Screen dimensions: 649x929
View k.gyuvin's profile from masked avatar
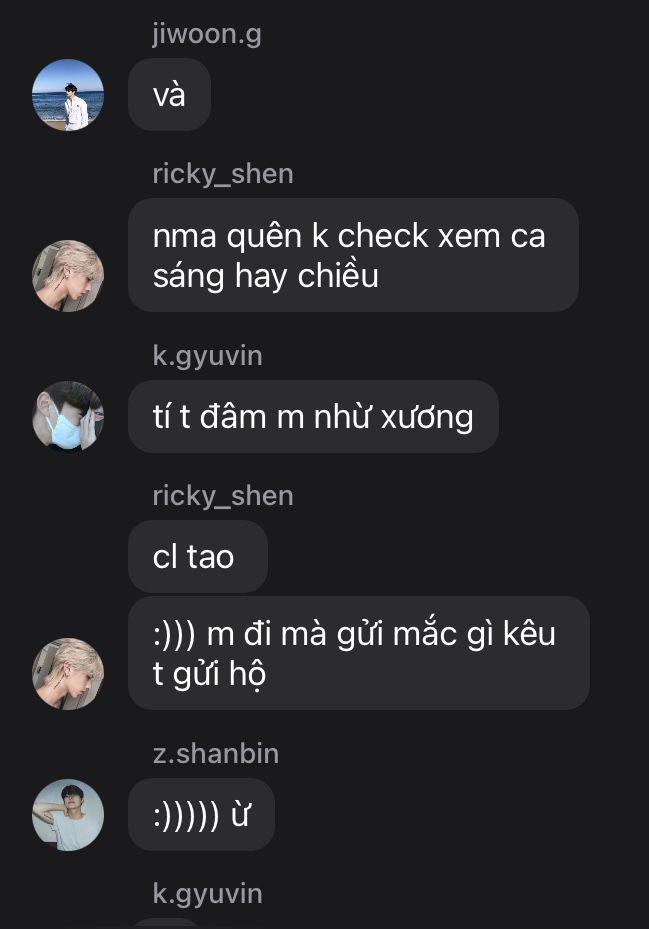tap(68, 417)
